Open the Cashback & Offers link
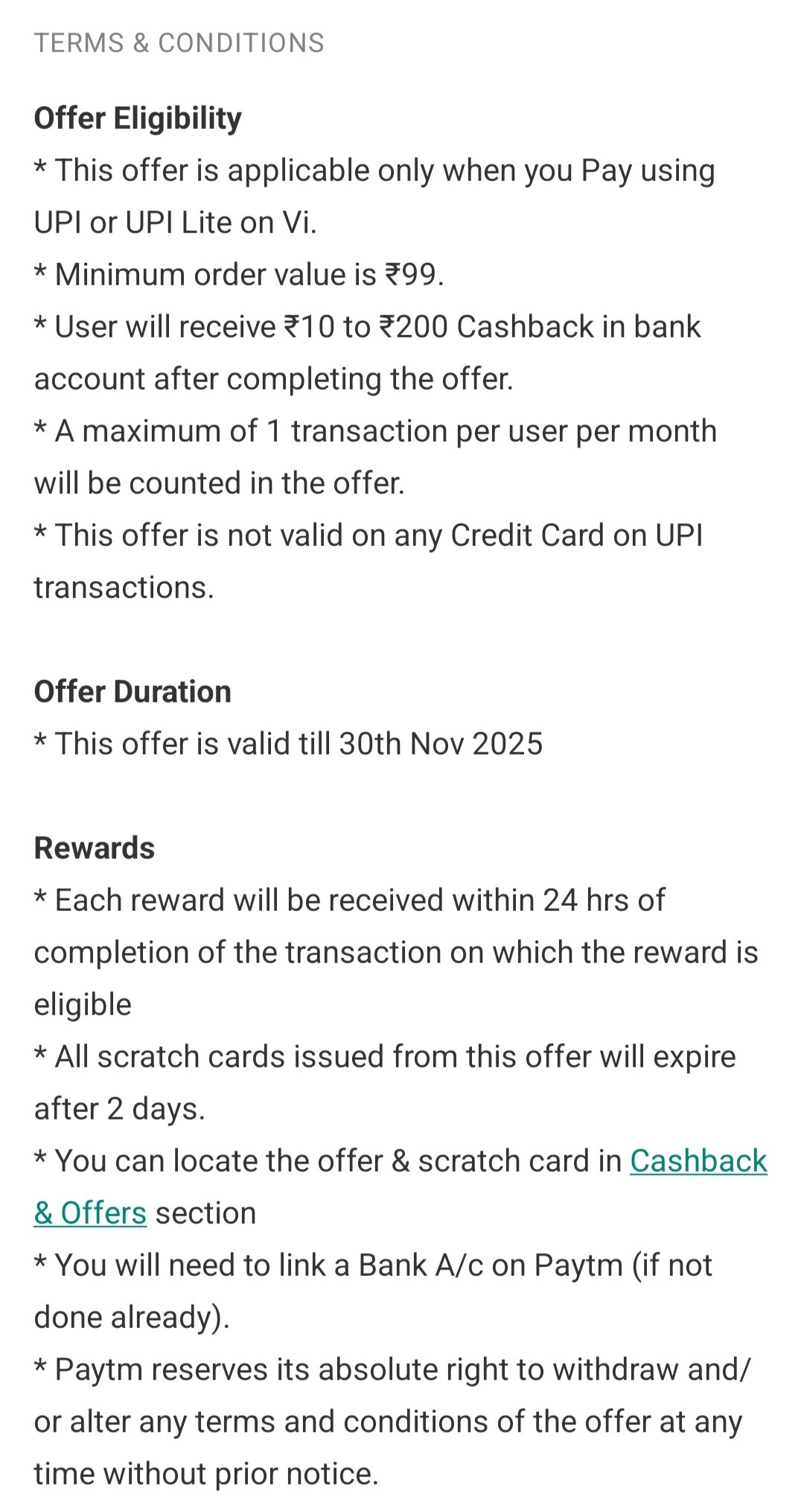This screenshot has height=1512, width=804. 698,1161
